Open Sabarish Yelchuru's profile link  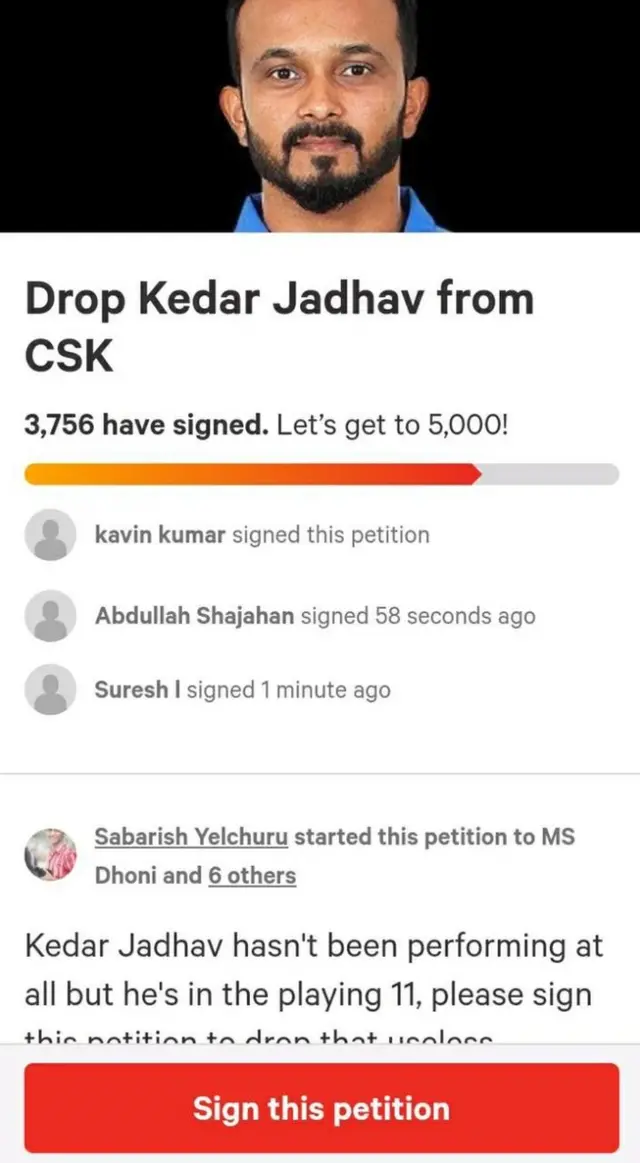pyautogui.click(x=191, y=836)
